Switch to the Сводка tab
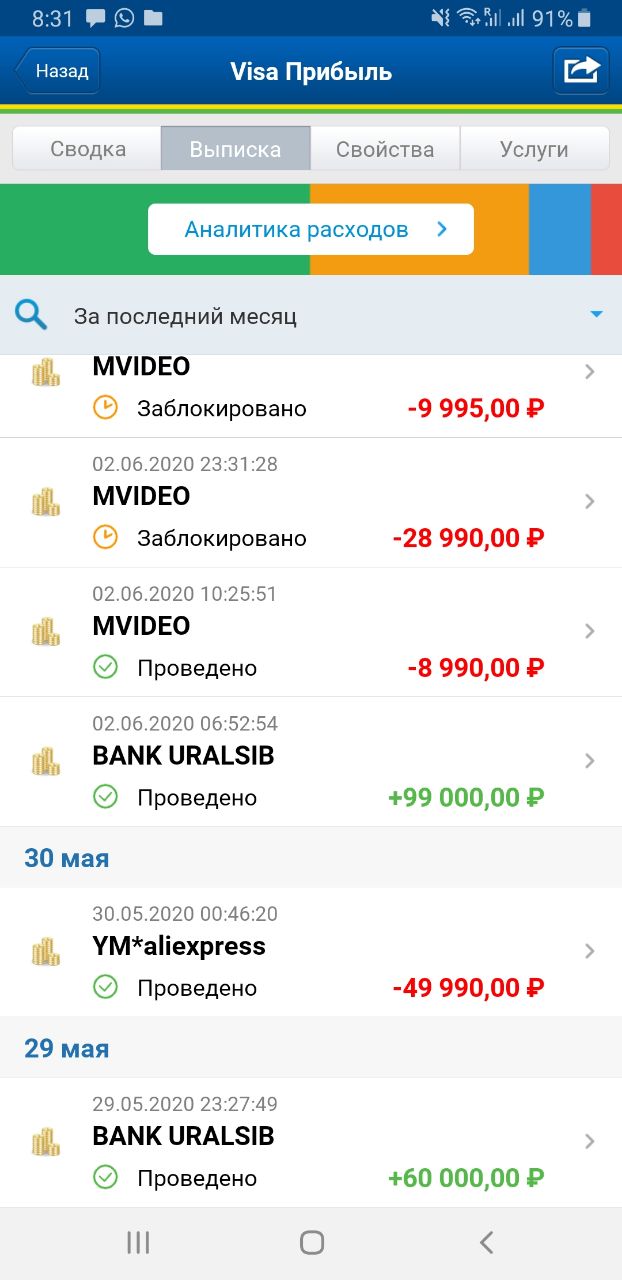Screen dimensions: 622x1280 [x=87, y=149]
